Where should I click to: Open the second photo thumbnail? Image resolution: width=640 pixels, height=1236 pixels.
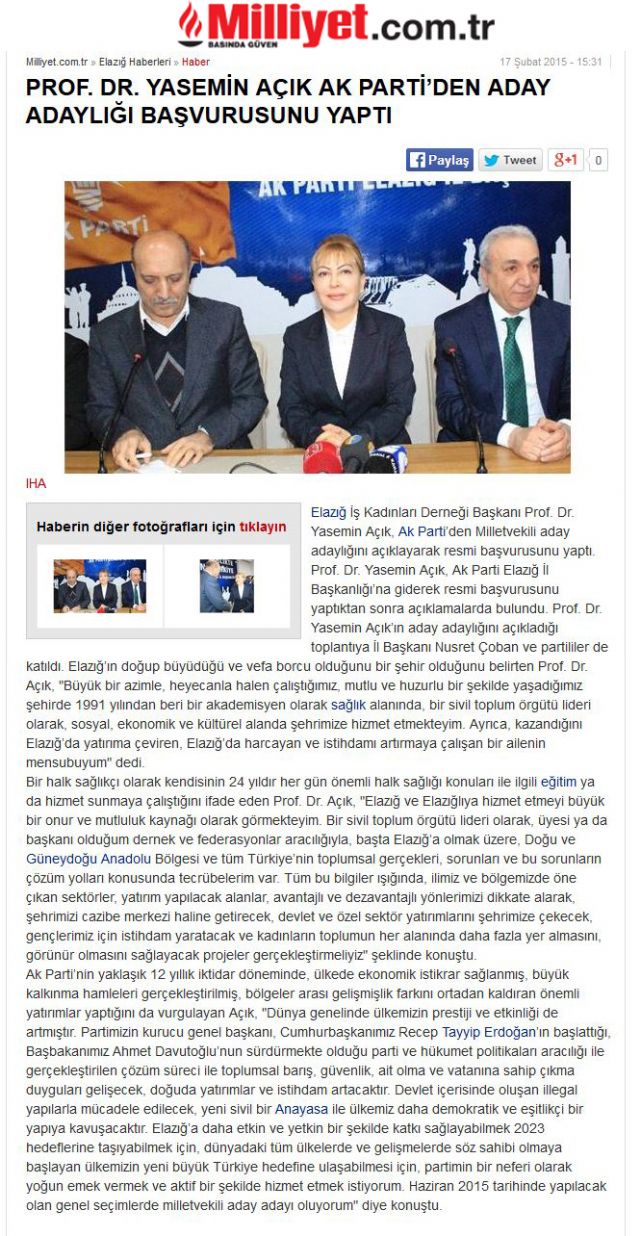pyautogui.click(x=226, y=586)
